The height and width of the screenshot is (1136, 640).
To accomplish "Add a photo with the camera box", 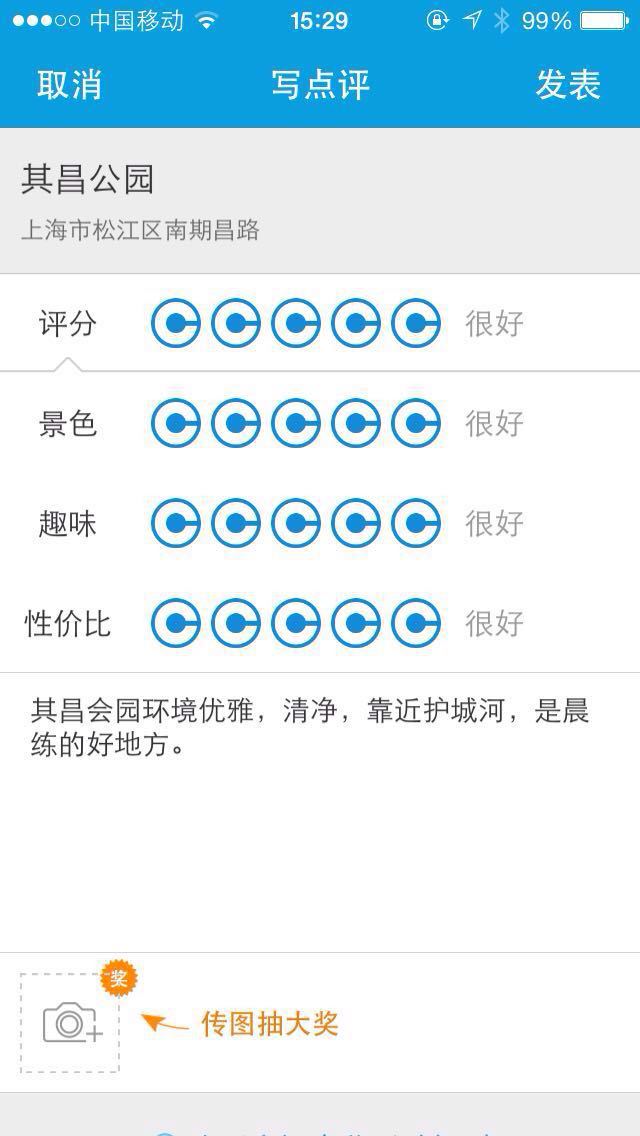I will [70, 1023].
